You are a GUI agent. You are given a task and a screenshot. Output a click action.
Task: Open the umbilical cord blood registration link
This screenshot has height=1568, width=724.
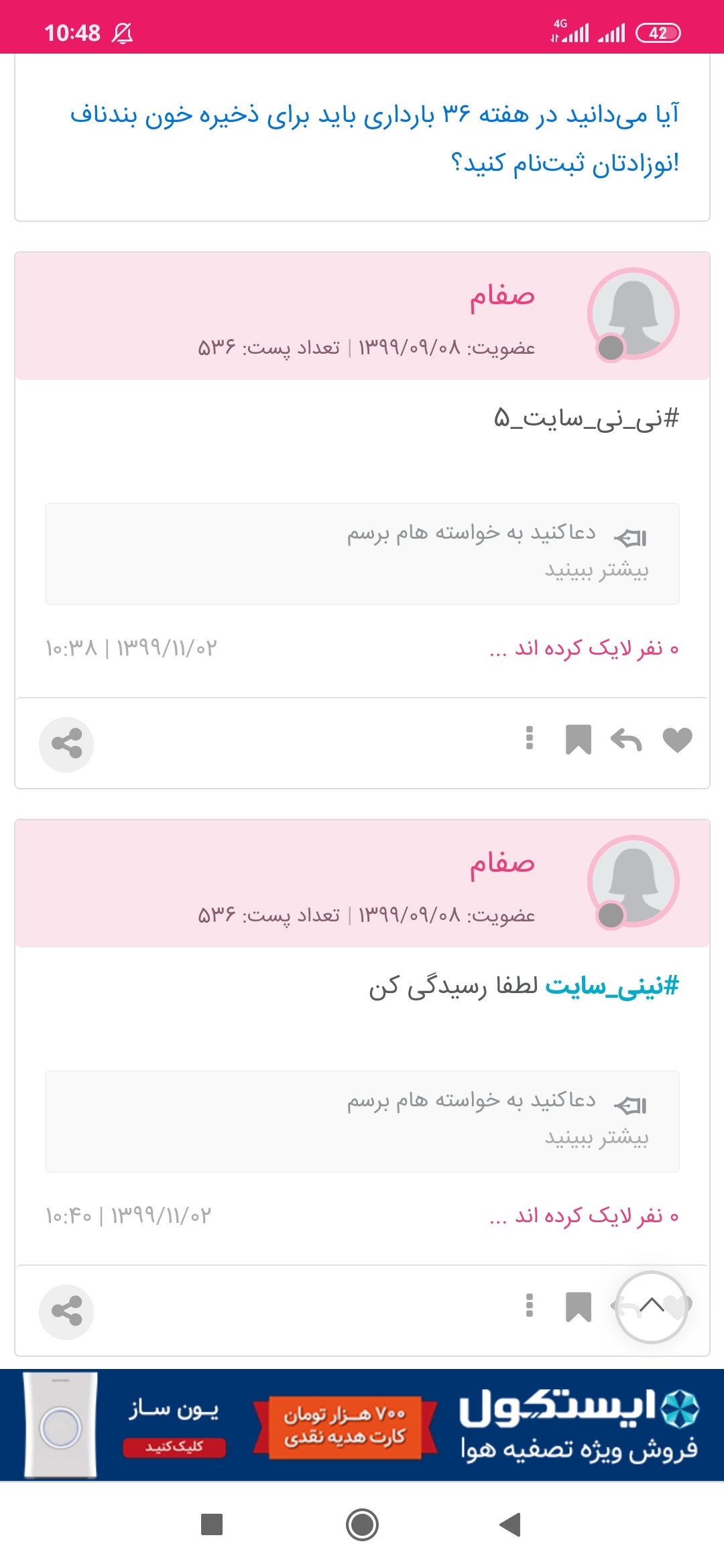[x=374, y=138]
